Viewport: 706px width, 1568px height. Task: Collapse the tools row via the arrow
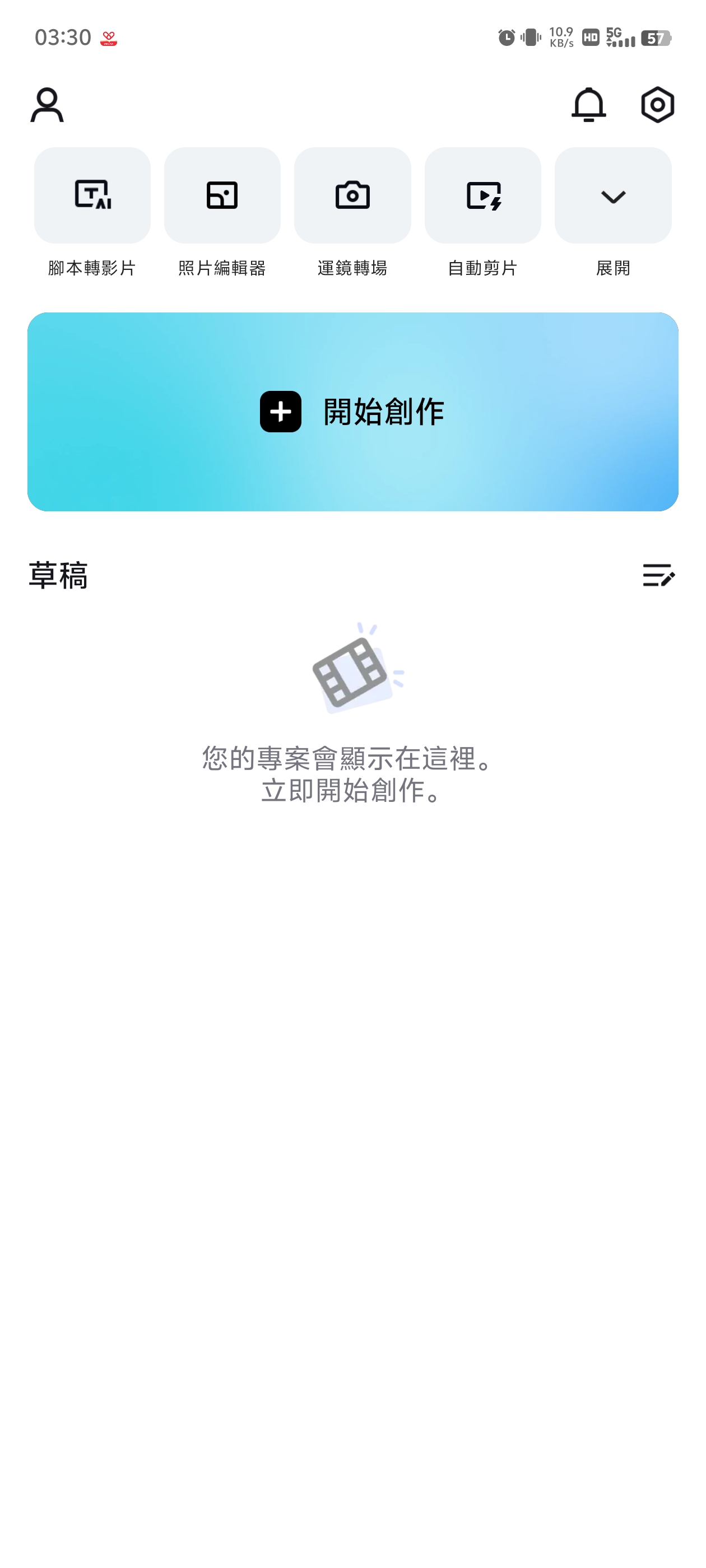click(612, 196)
